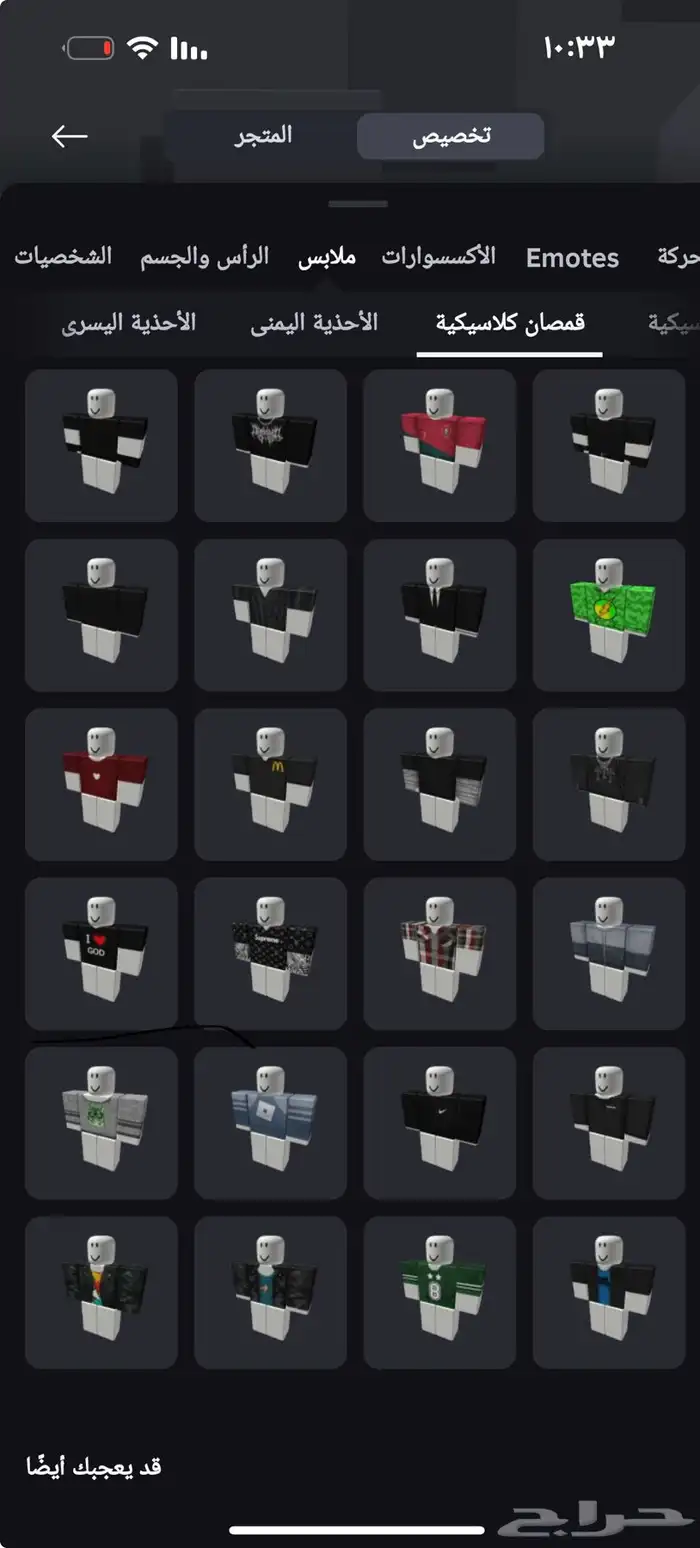
Task: Open the Emotes category
Action: point(572,258)
